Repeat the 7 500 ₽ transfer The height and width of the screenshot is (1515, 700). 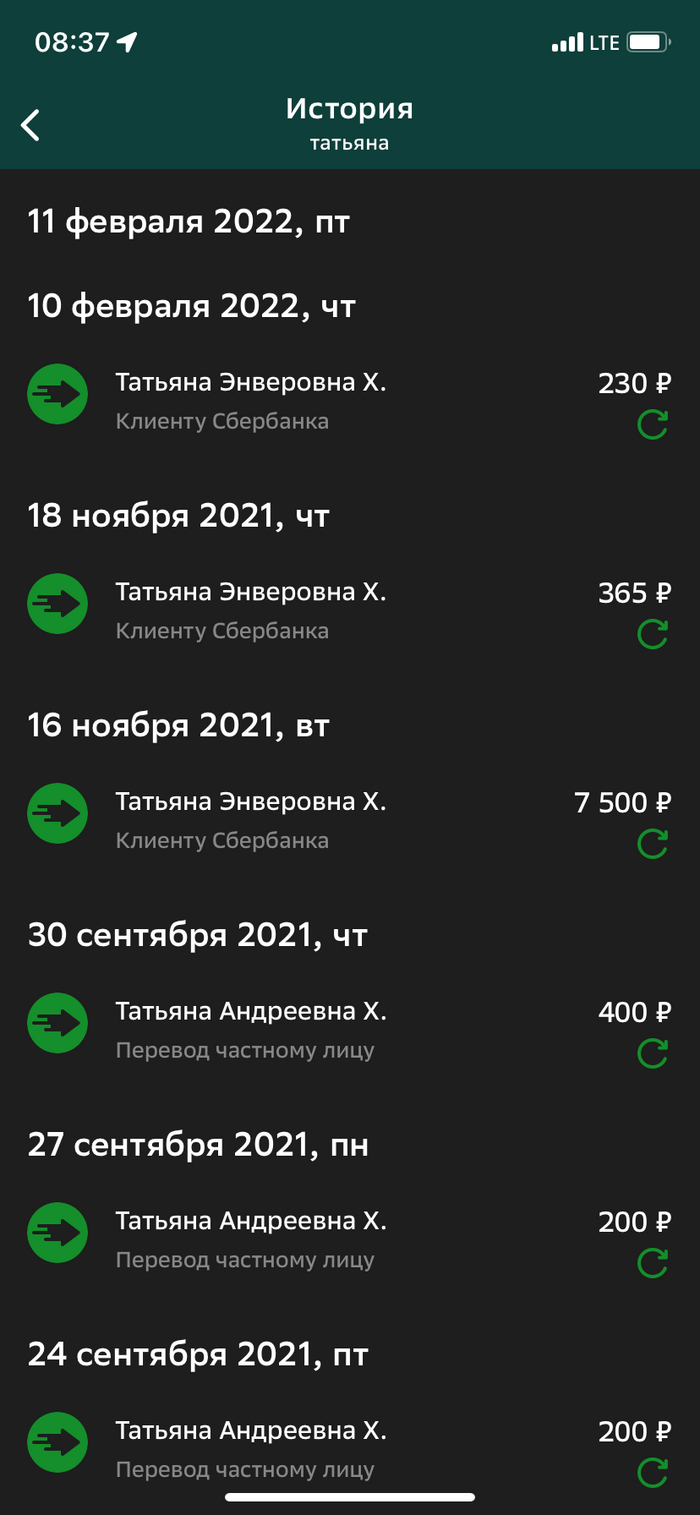[x=653, y=844]
